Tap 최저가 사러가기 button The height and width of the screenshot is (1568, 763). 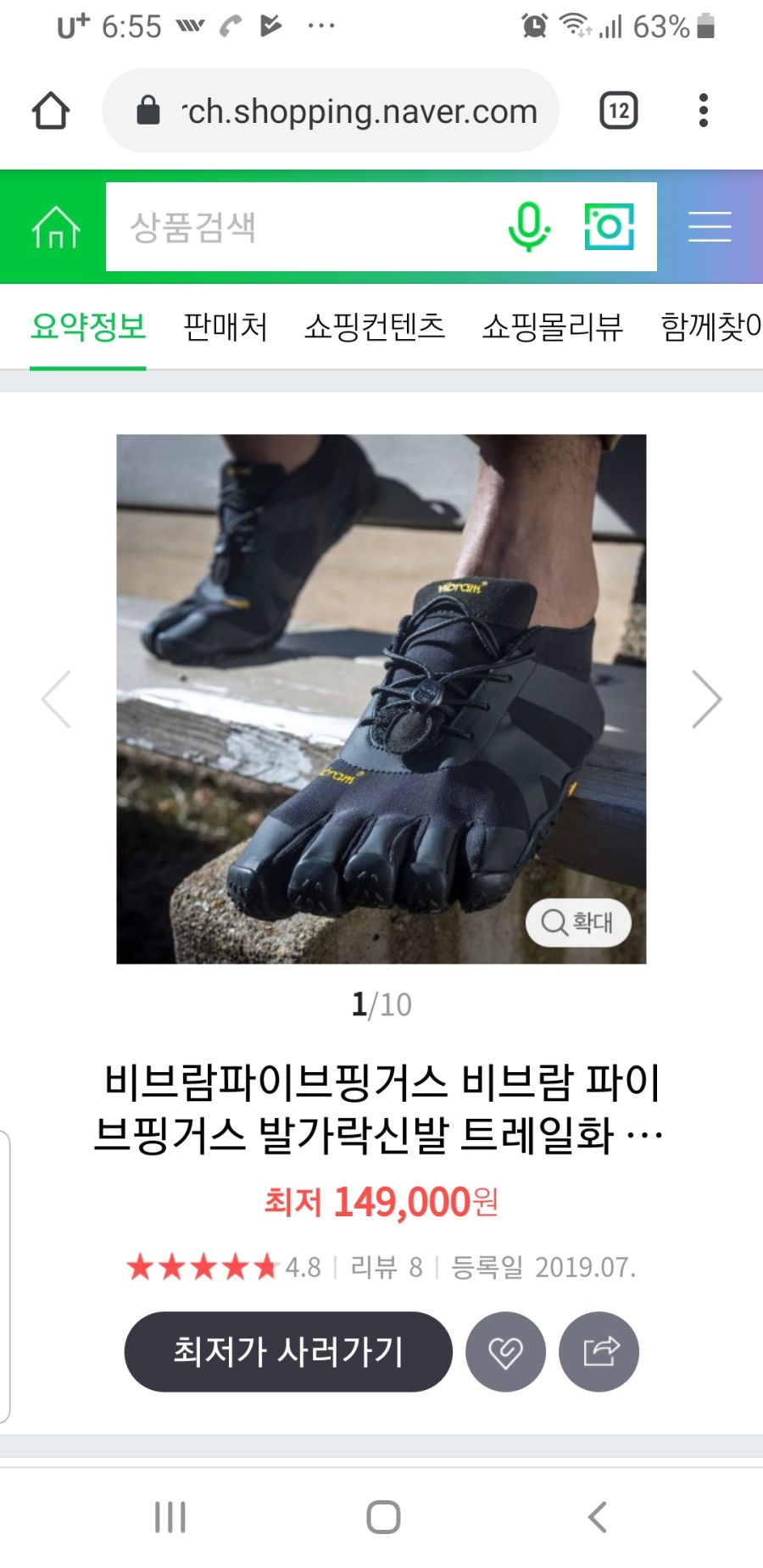coord(288,1351)
